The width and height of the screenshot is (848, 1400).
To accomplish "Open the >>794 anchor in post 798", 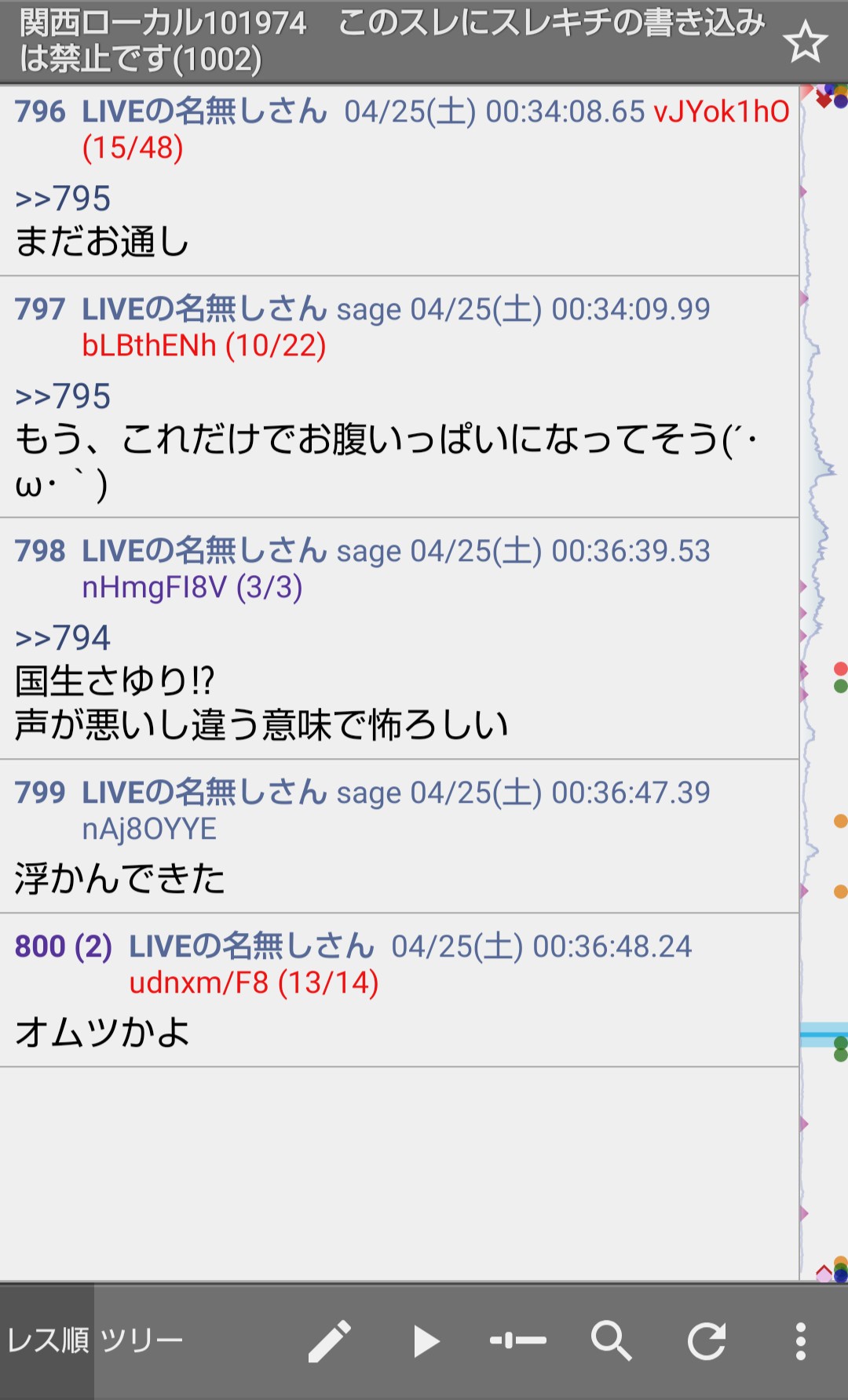I will [63, 638].
